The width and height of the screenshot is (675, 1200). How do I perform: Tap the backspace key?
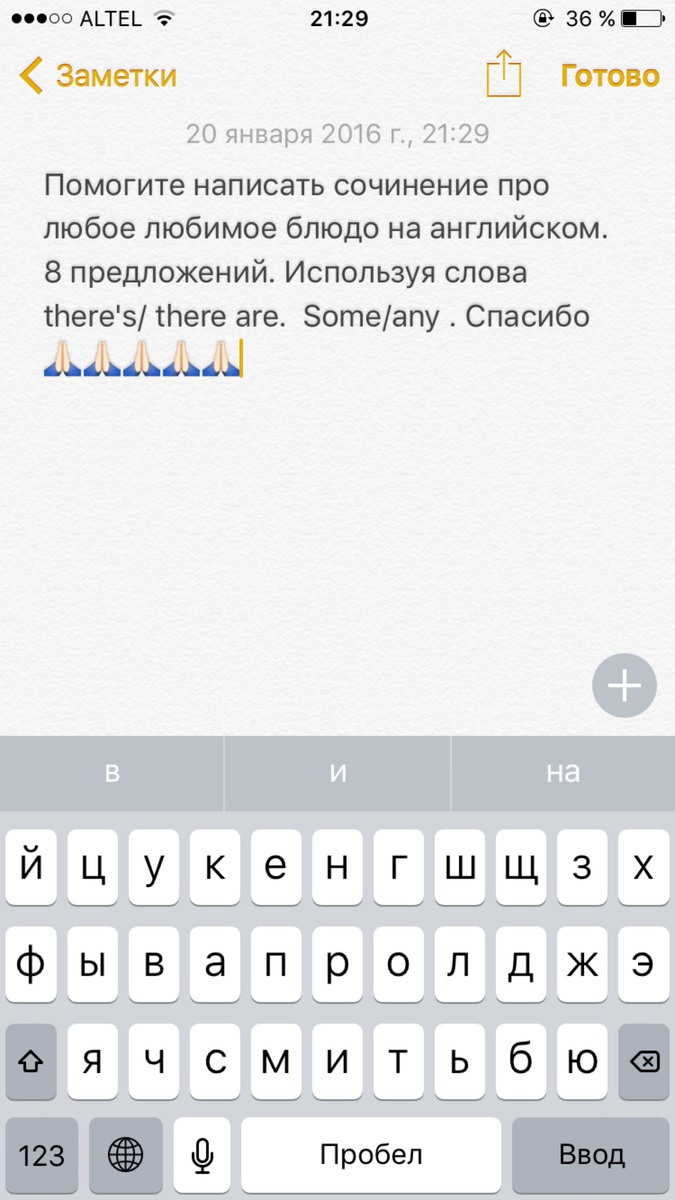[x=644, y=1061]
